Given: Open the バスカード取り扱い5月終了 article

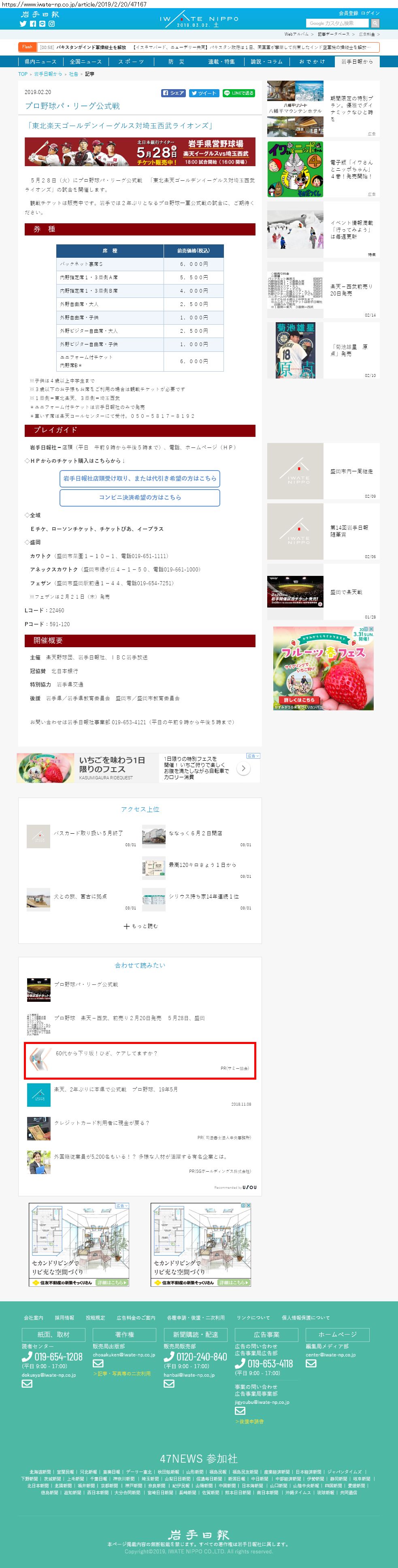Looking at the screenshot, I should click(87, 833).
